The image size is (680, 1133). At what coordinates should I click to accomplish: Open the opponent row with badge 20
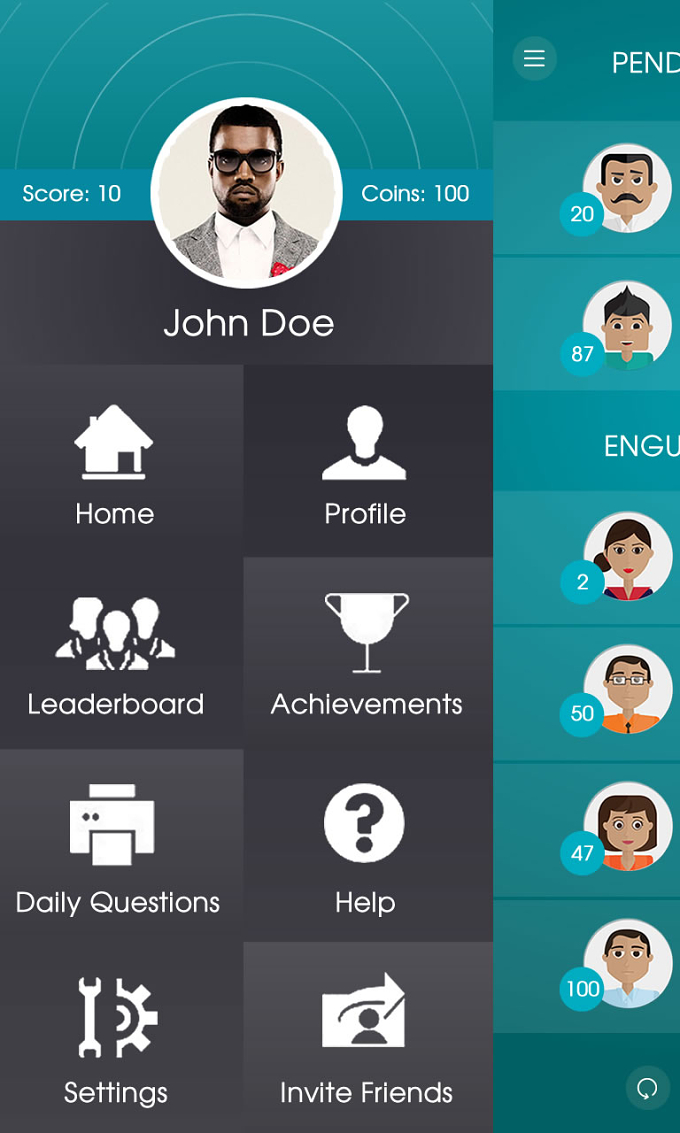(x=587, y=188)
